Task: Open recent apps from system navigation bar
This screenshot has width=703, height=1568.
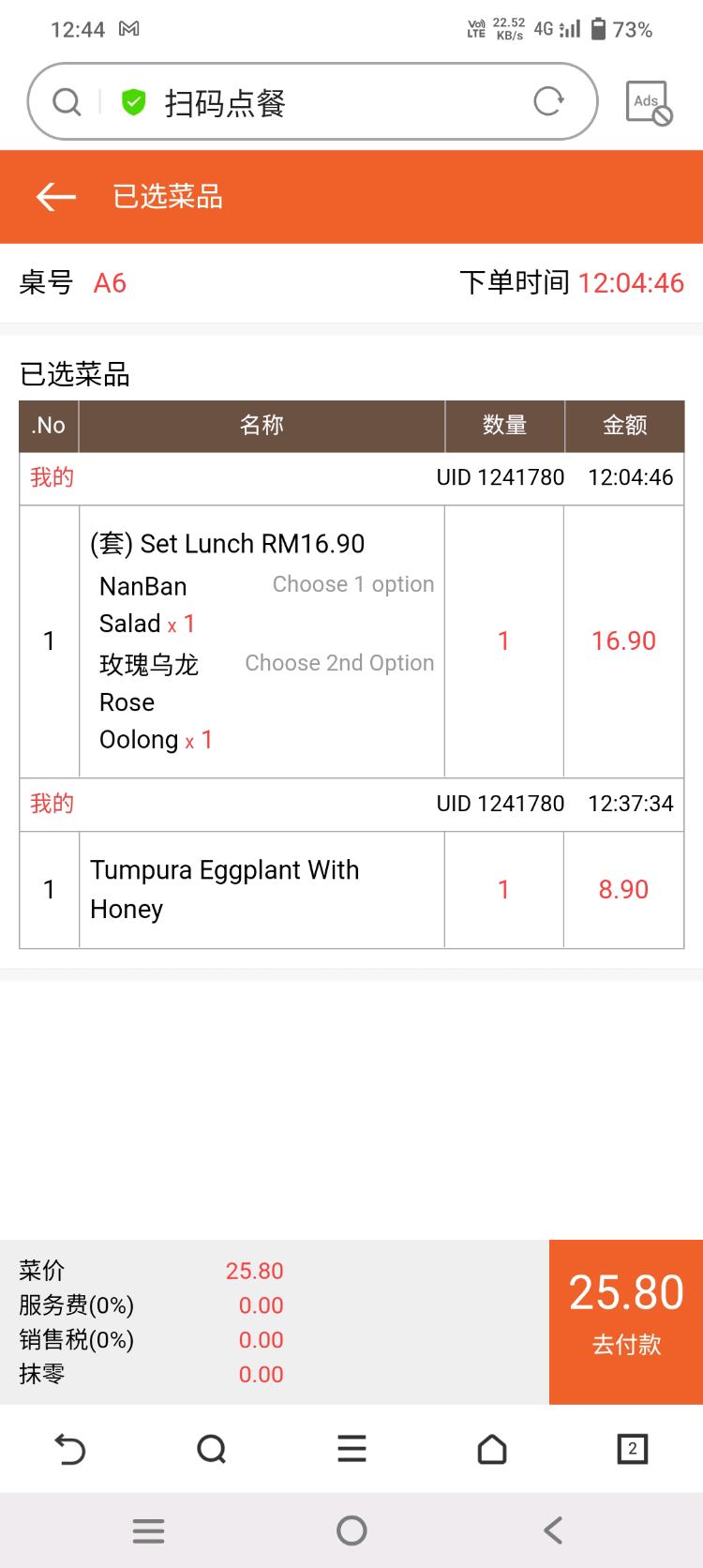Action: (148, 1530)
